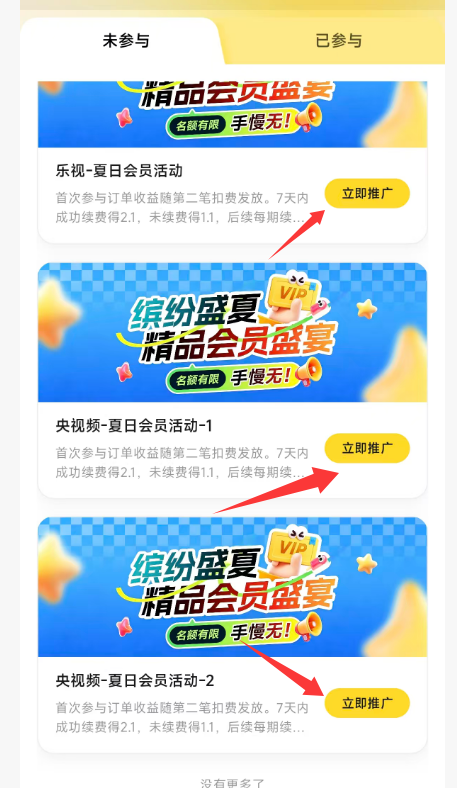Tap 立即推广 for 乐视-夏日会员活动
The image size is (457, 788).
click(367, 193)
